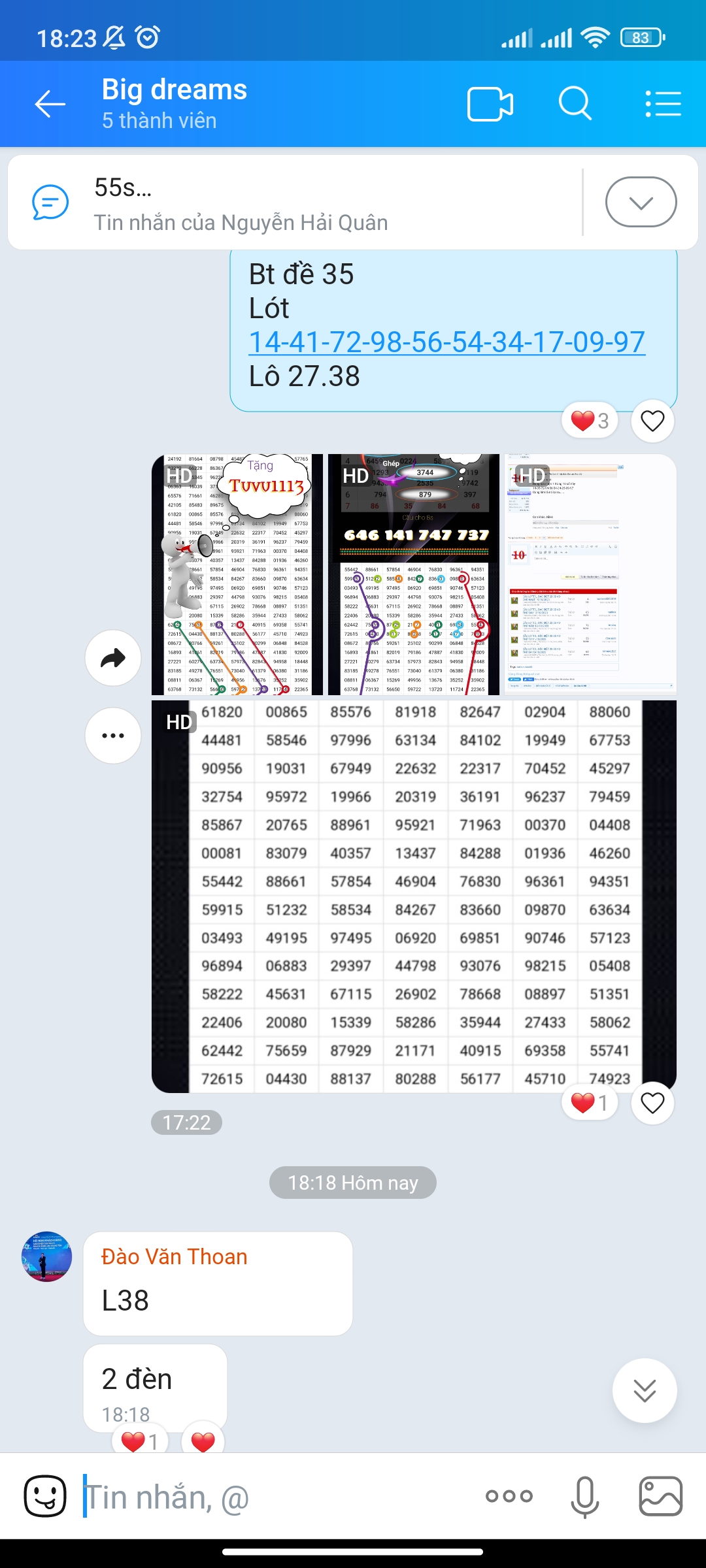Open the Tuvu1113 picture thumbnail

[237, 574]
